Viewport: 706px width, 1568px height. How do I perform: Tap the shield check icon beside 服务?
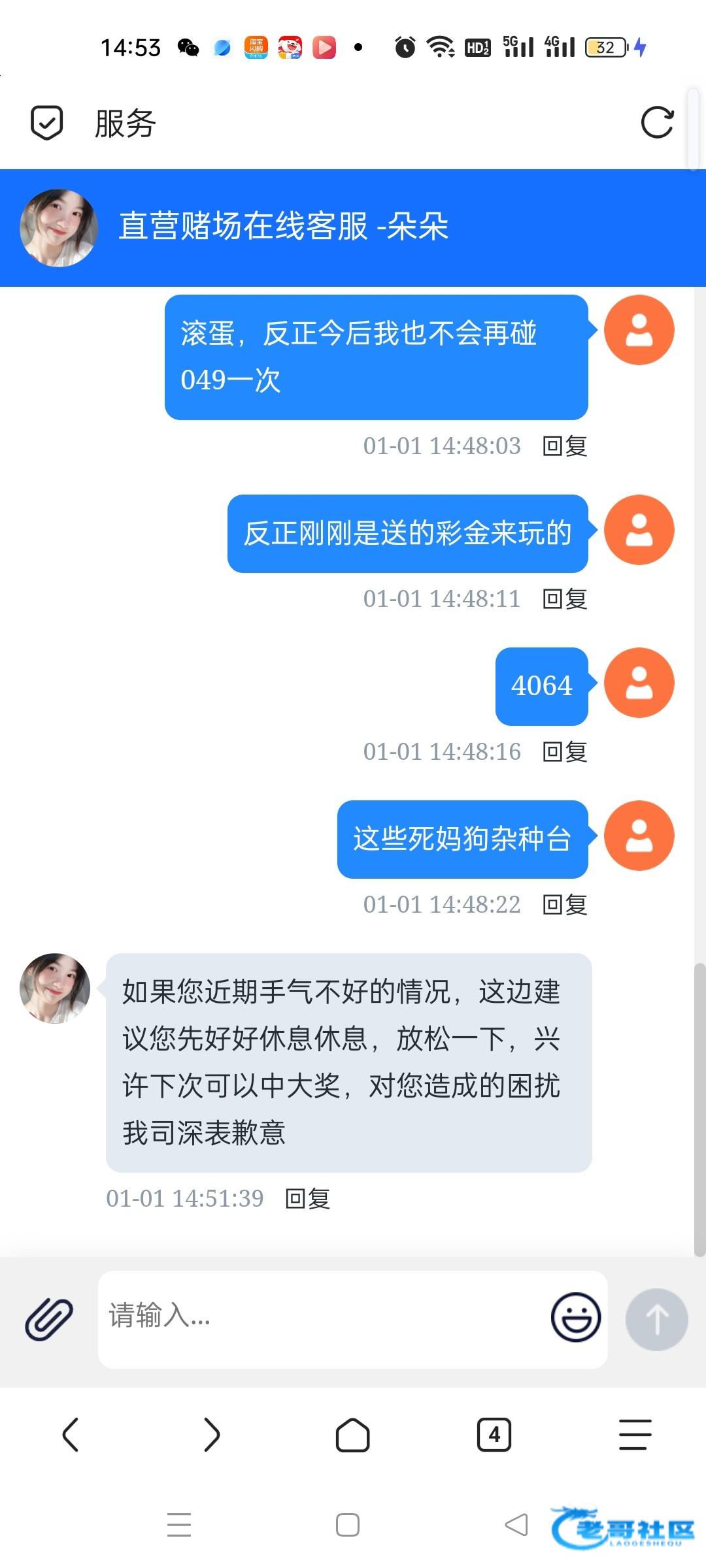click(x=47, y=122)
